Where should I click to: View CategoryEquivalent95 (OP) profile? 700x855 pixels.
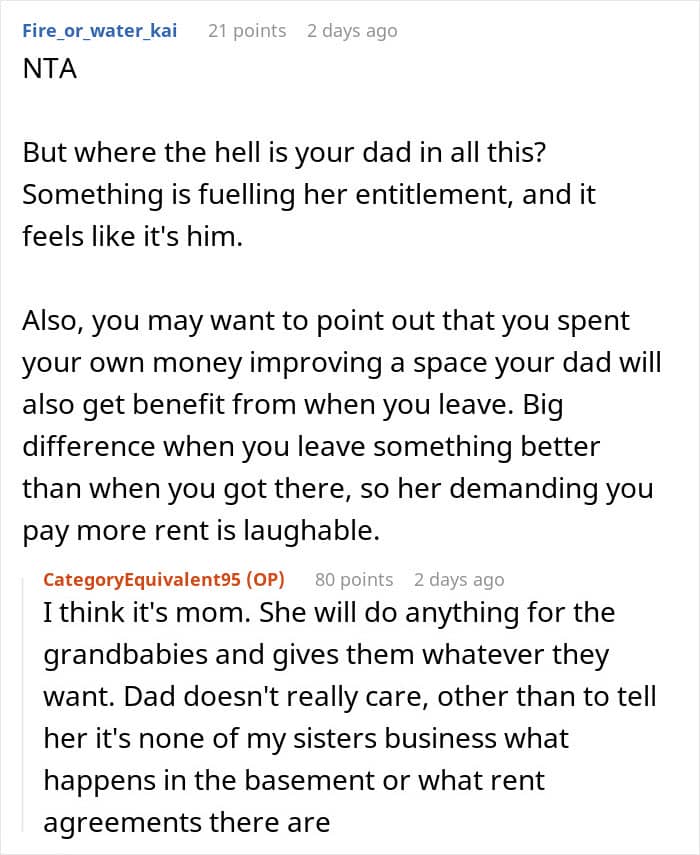[164, 579]
